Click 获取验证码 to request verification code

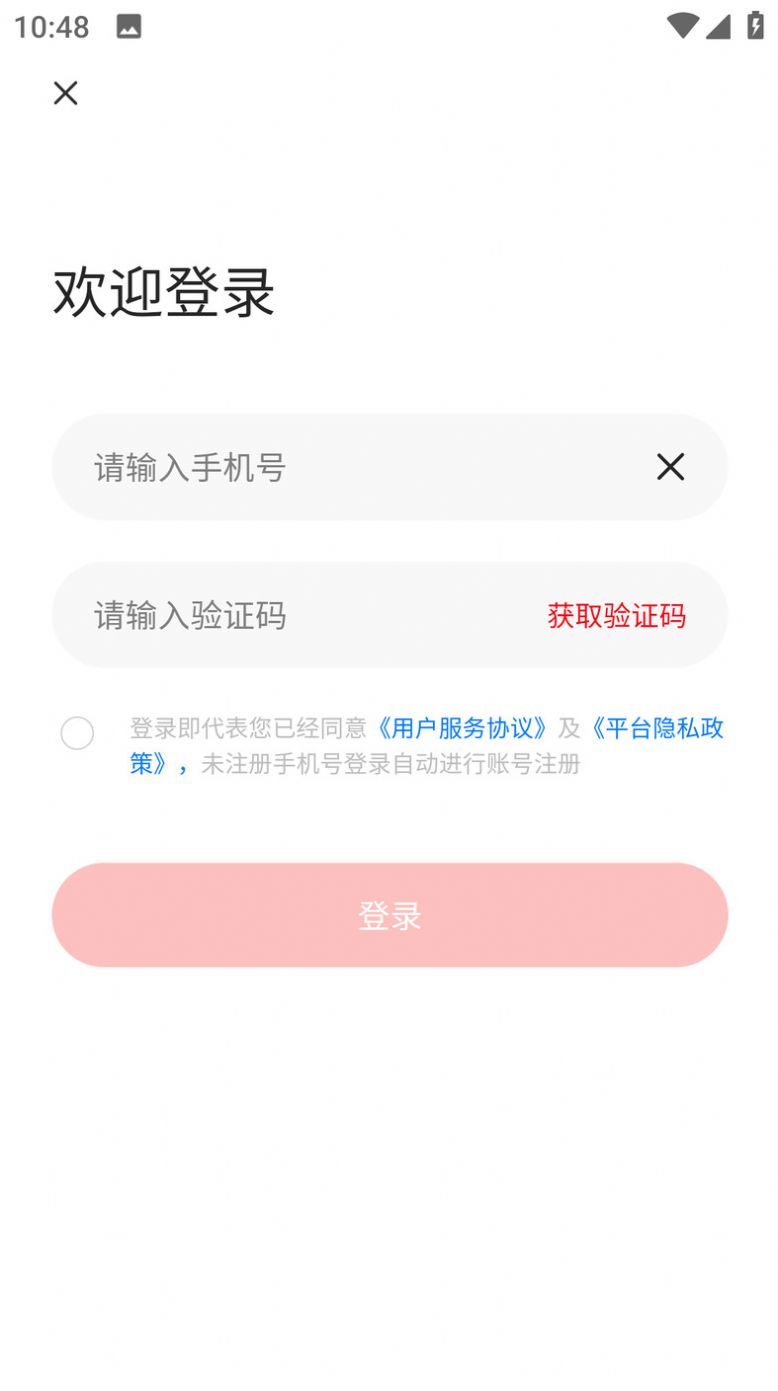click(615, 617)
